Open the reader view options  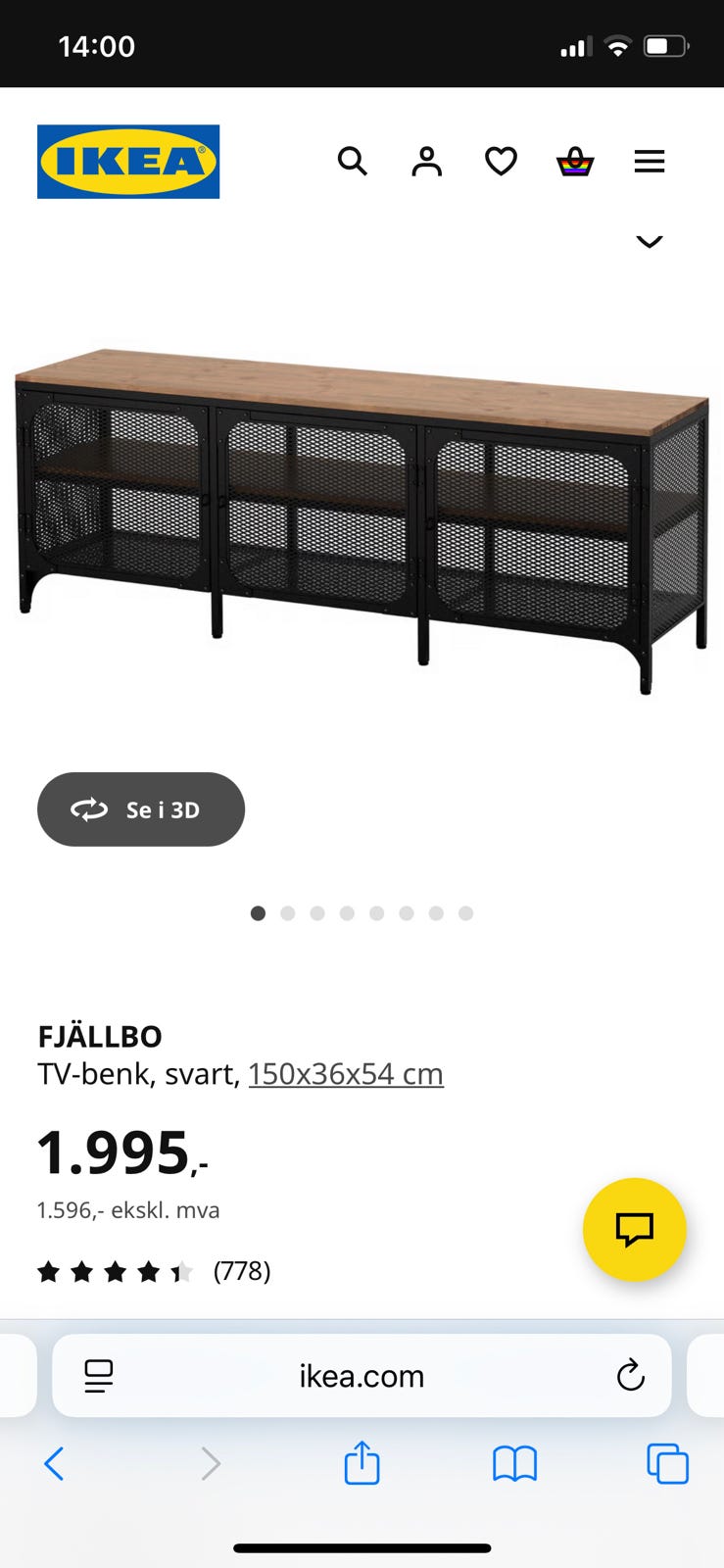click(98, 1376)
